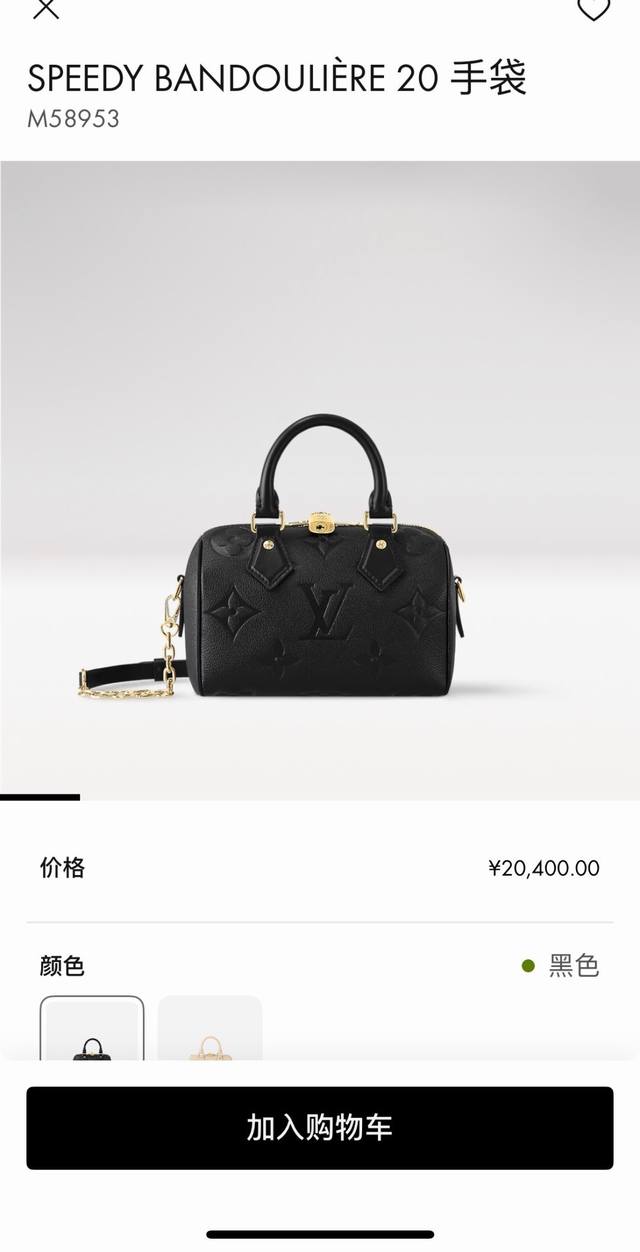This screenshot has width=640, height=1252.
Task: Select the black color swatch
Action: 92,1030
